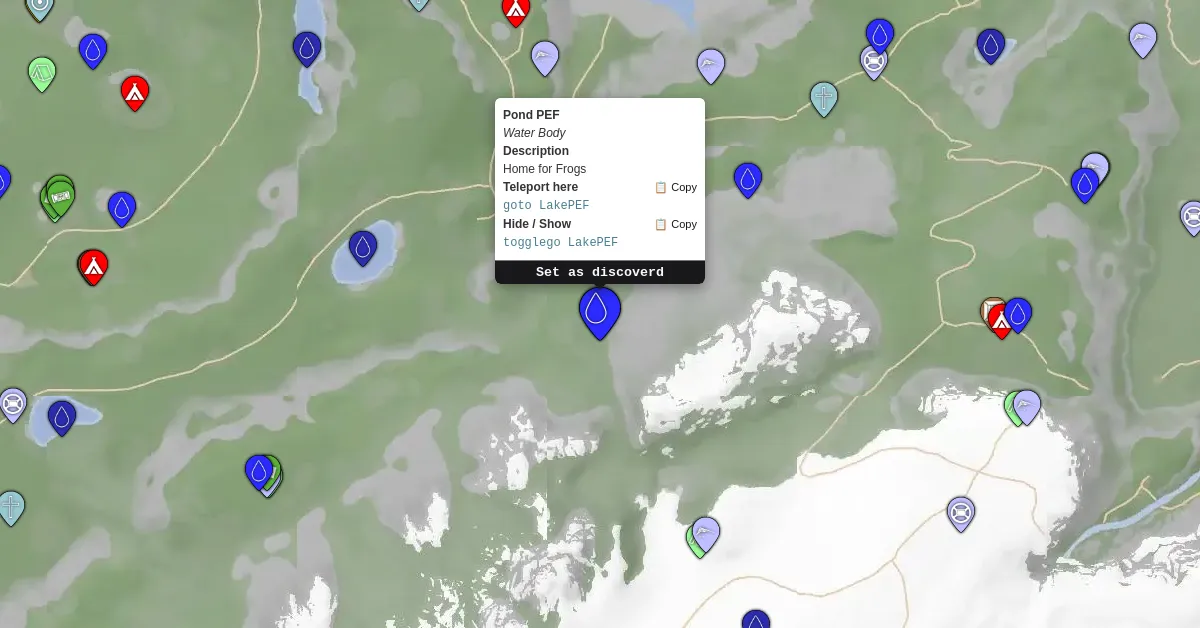Open the red camp marker near the right edge
This screenshot has height=628, width=1200.
coord(1000,320)
